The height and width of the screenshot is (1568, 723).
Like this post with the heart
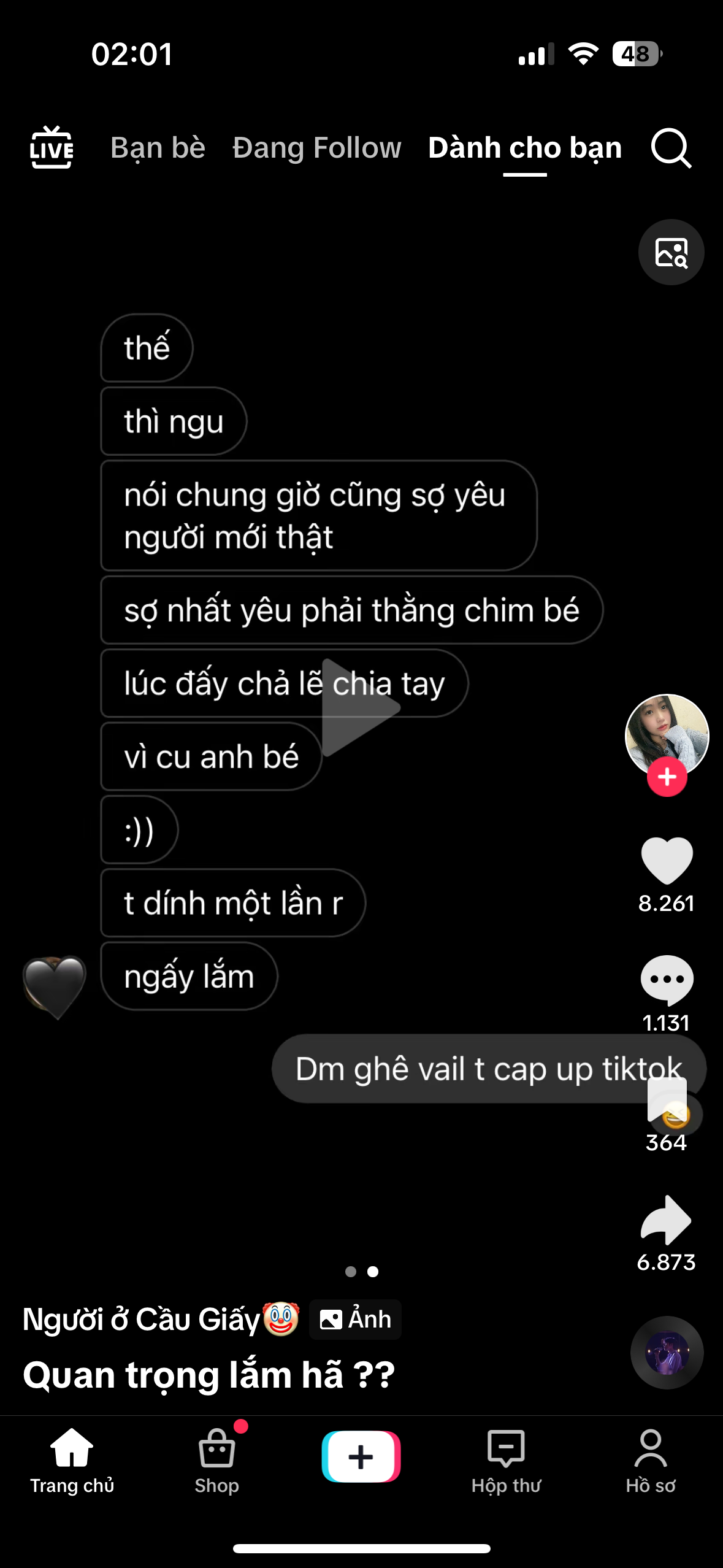click(667, 860)
